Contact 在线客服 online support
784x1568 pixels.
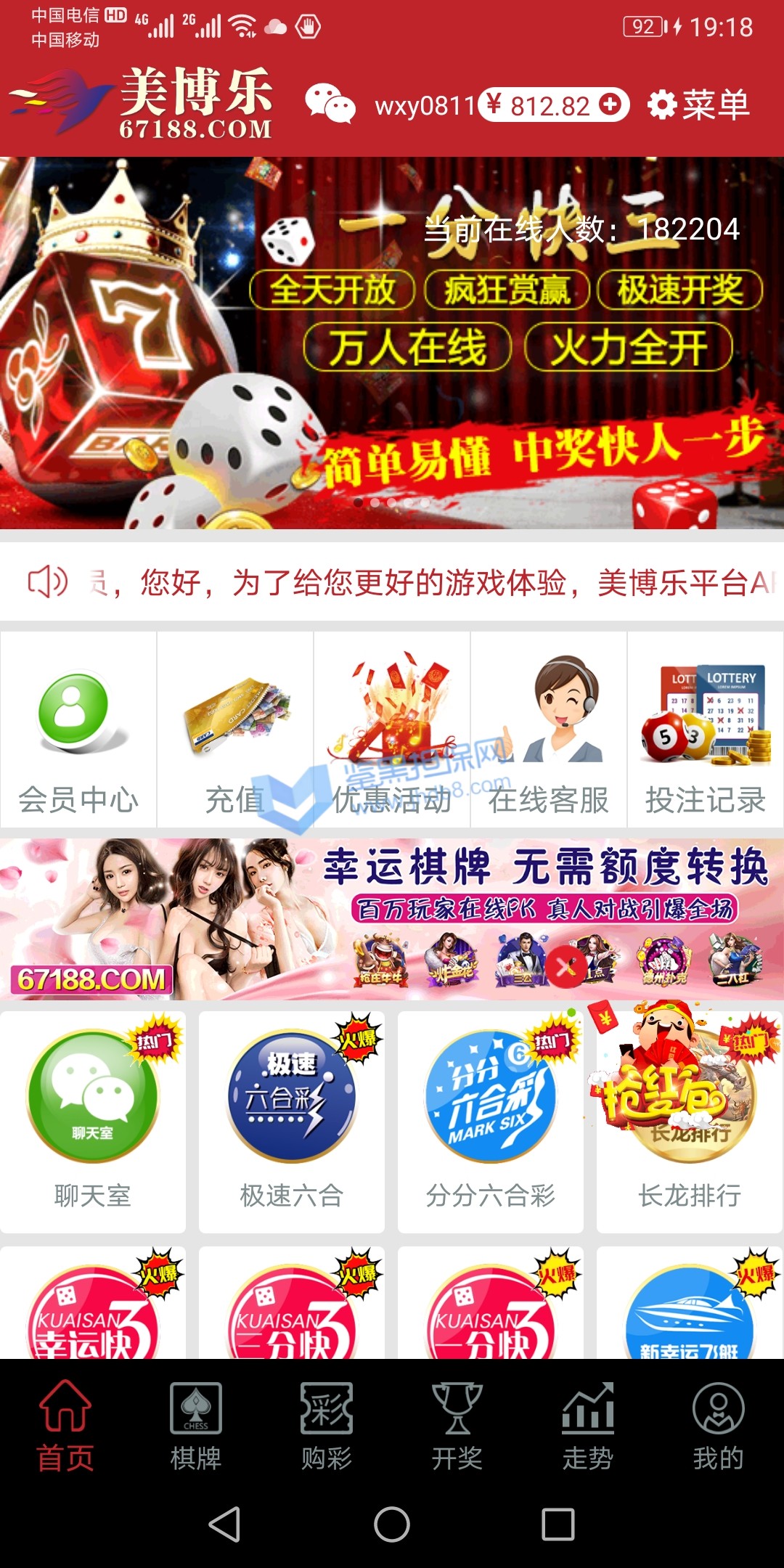tap(549, 730)
